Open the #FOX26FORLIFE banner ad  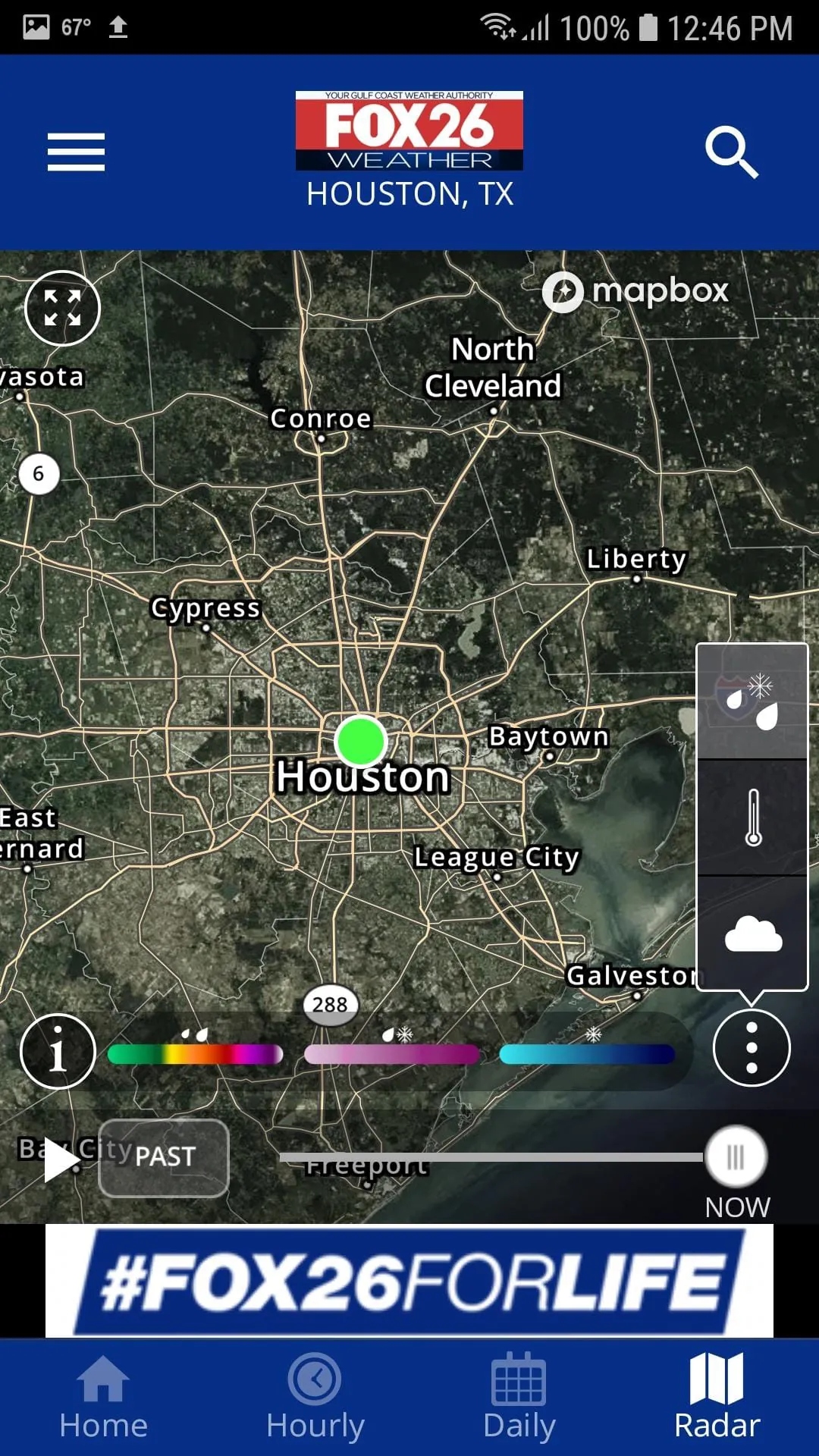(409, 1283)
